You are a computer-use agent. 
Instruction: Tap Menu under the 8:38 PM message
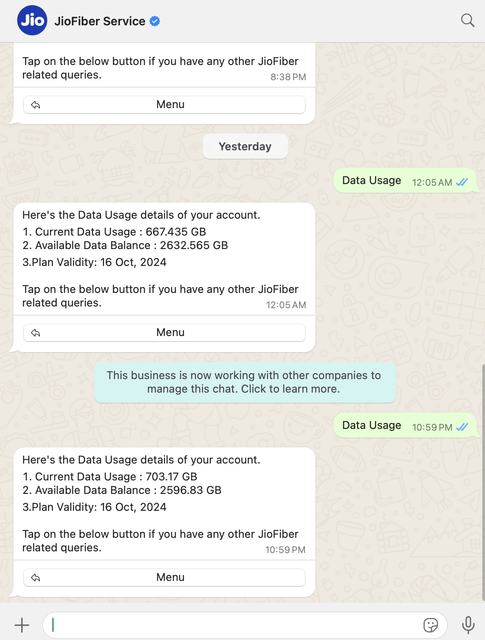click(164, 104)
